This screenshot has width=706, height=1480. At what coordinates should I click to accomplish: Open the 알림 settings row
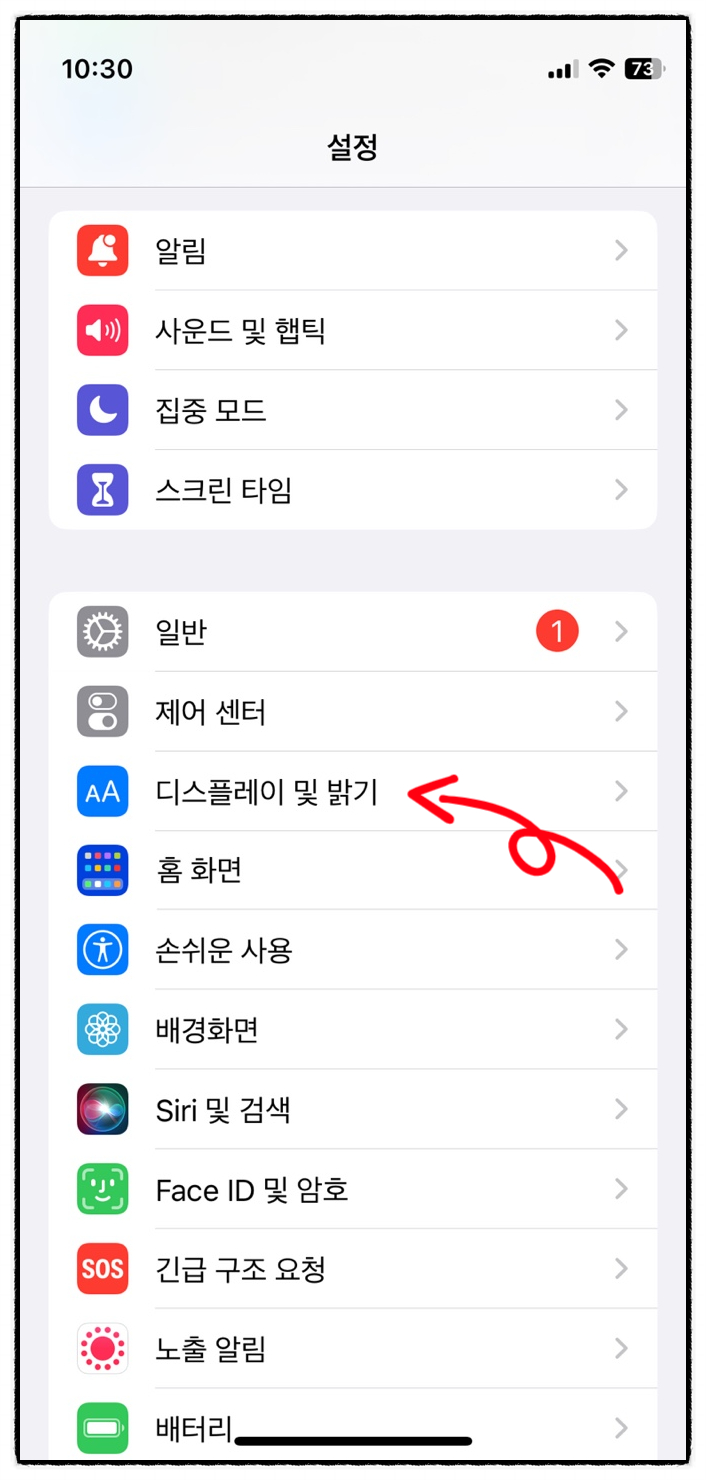[353, 250]
